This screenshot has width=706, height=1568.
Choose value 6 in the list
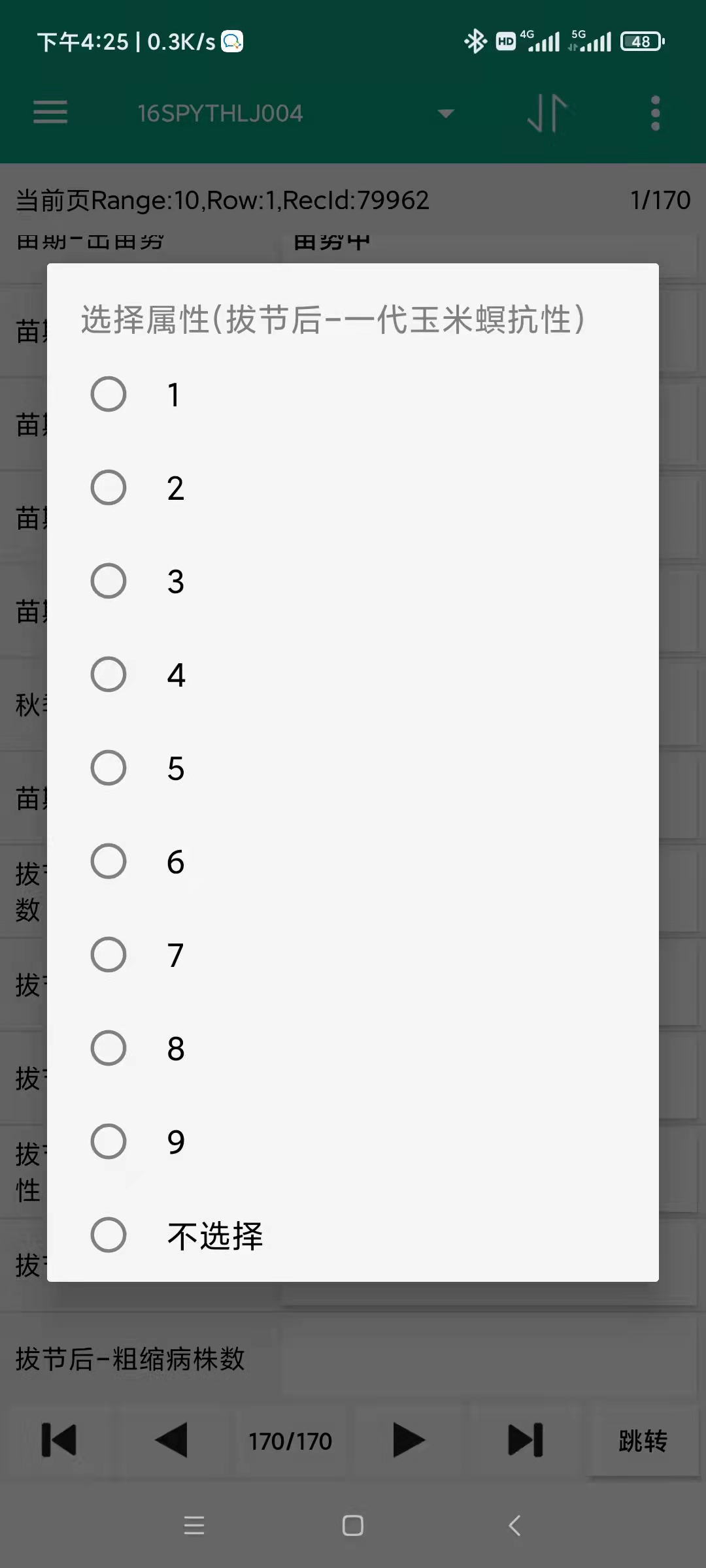pyautogui.click(x=352, y=862)
